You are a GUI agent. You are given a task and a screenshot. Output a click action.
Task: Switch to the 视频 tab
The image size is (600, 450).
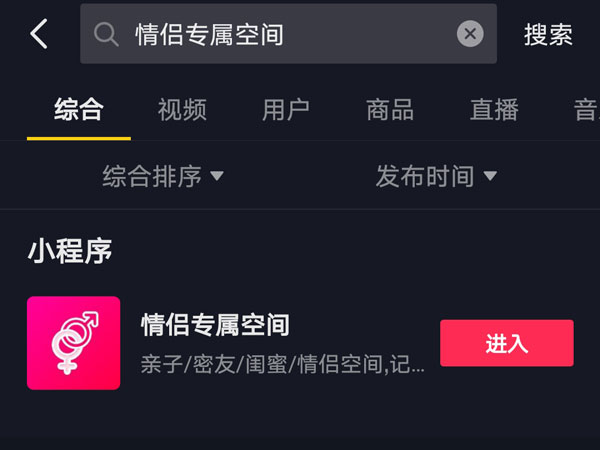(x=182, y=110)
